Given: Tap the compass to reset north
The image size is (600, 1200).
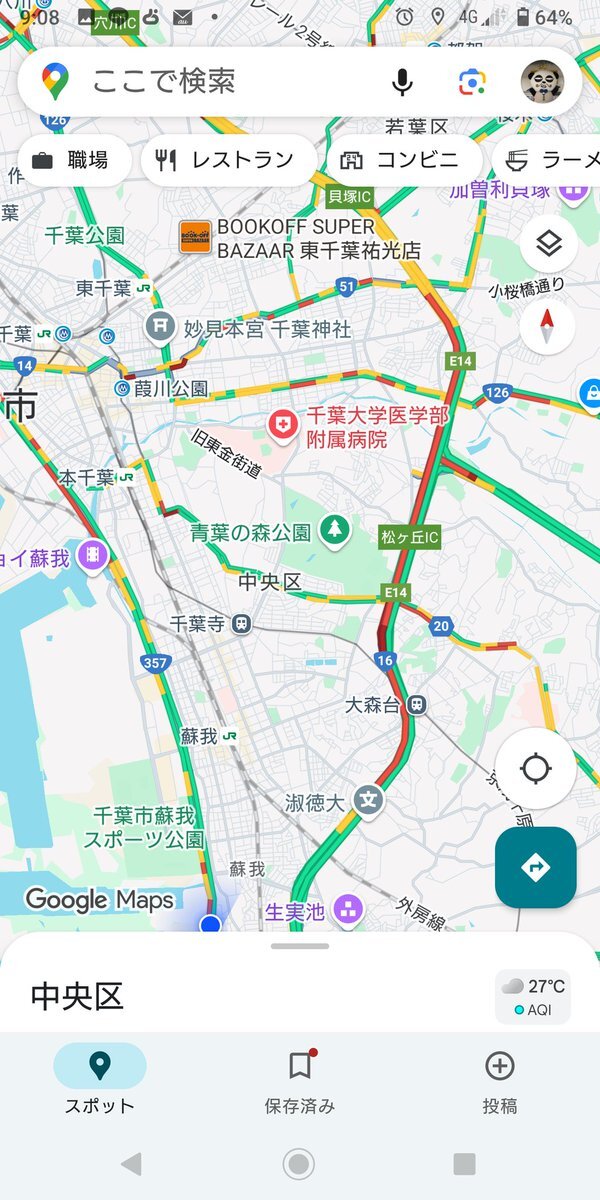Looking at the screenshot, I should coord(547,326).
